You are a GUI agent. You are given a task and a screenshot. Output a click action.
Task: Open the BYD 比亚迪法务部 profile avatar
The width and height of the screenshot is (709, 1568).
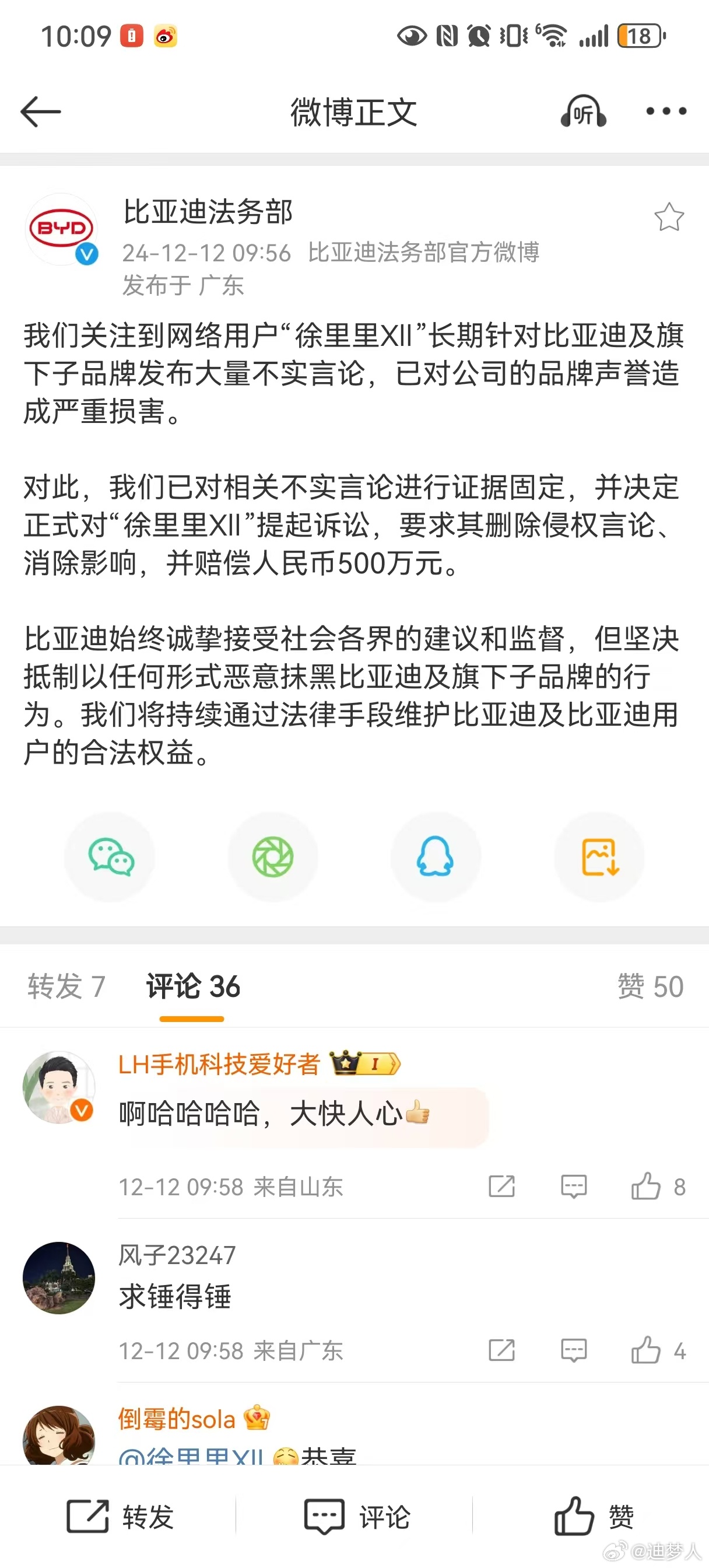coord(64,229)
